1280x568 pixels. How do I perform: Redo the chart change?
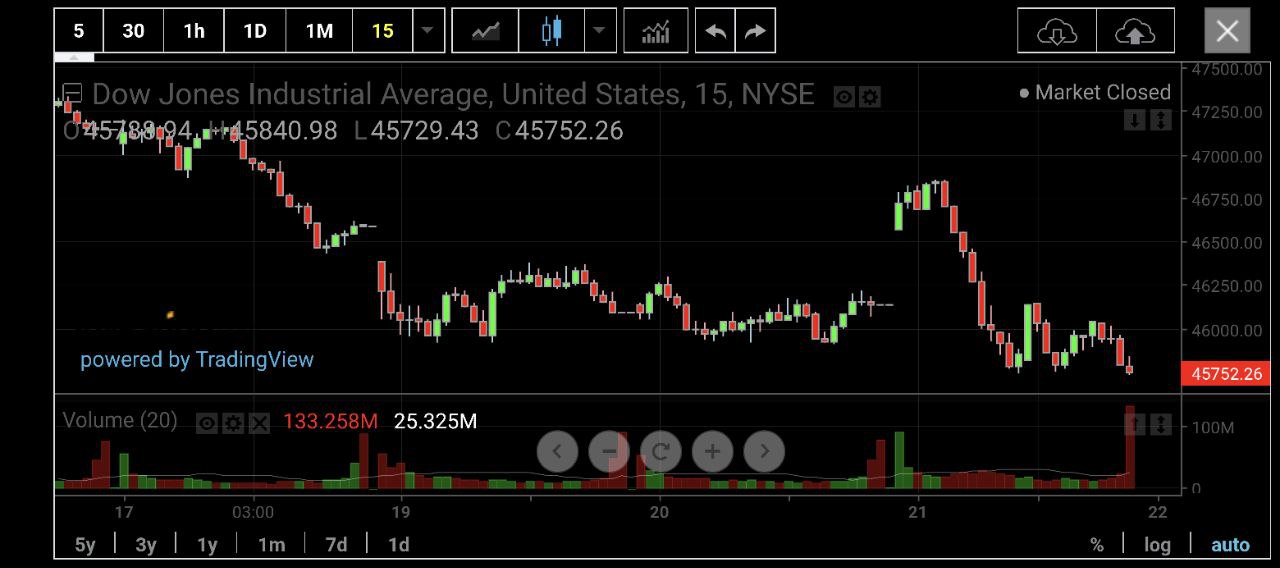(756, 31)
